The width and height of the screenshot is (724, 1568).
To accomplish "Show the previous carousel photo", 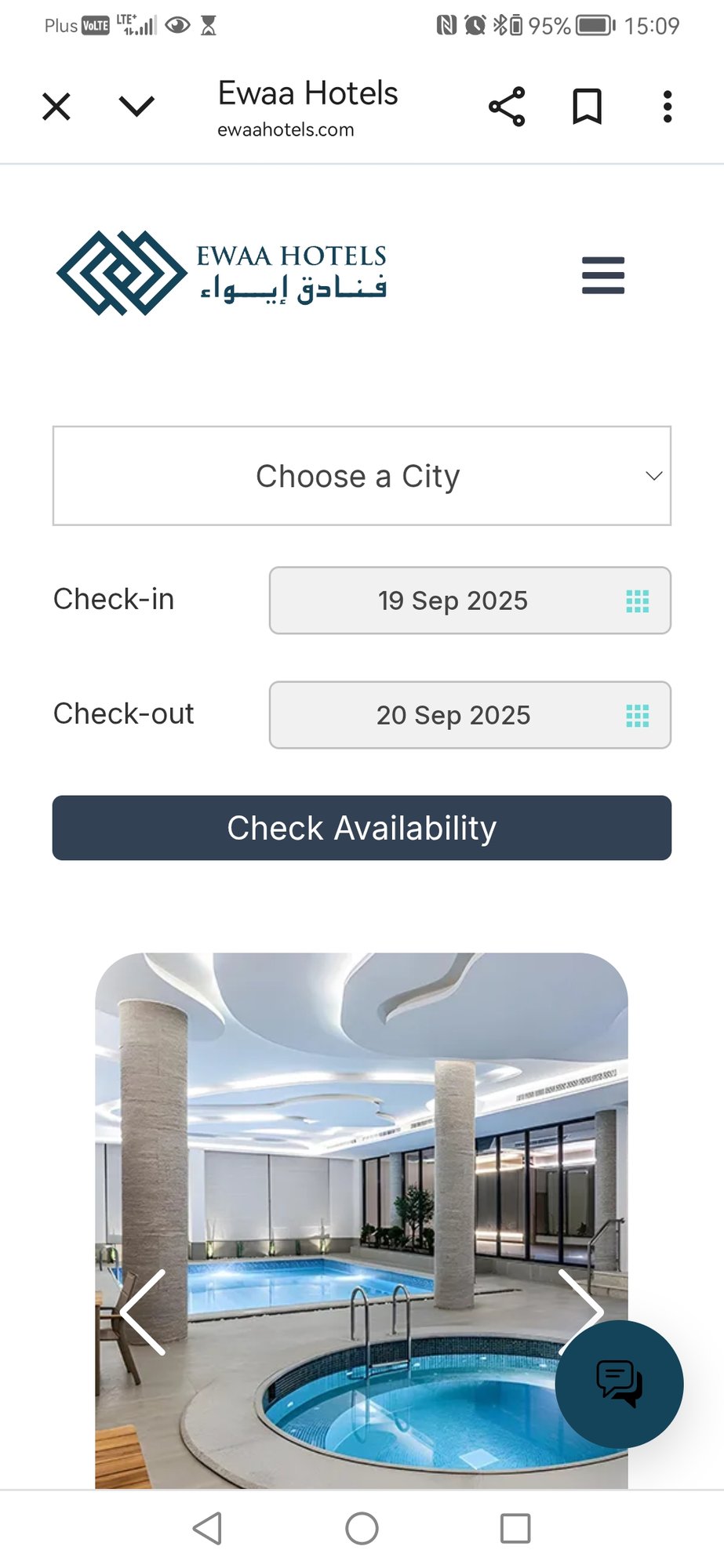I will point(144,1312).
